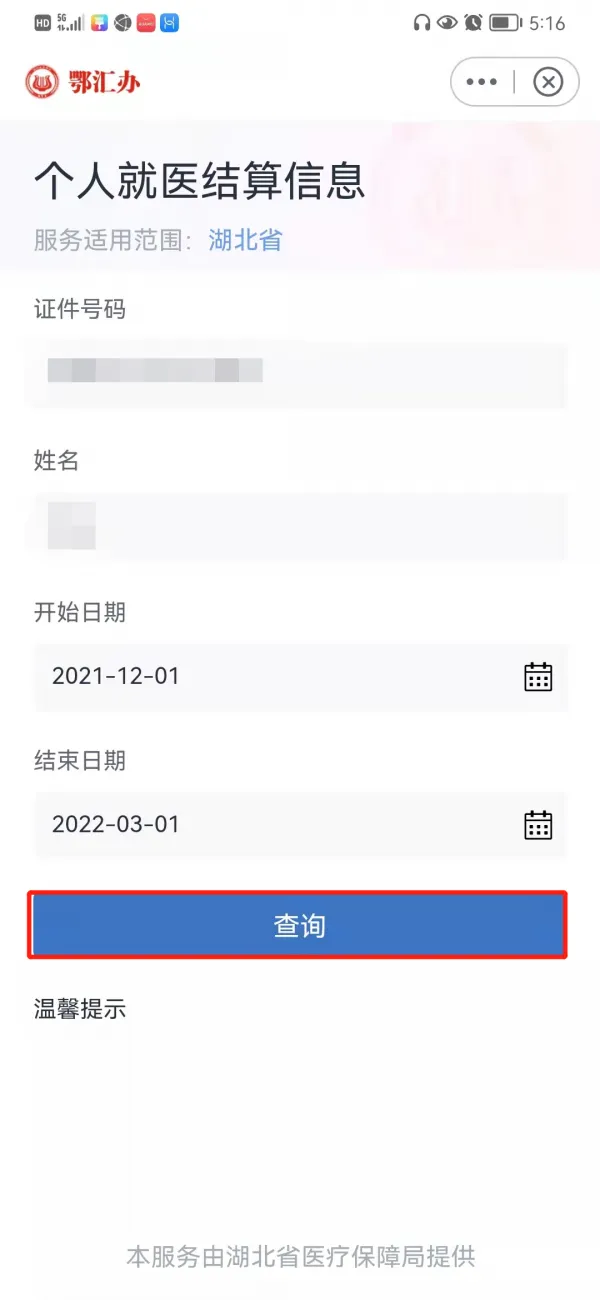Select the 证件号码 input field
Image resolution: width=600 pixels, height=1300 pixels.
298,372
